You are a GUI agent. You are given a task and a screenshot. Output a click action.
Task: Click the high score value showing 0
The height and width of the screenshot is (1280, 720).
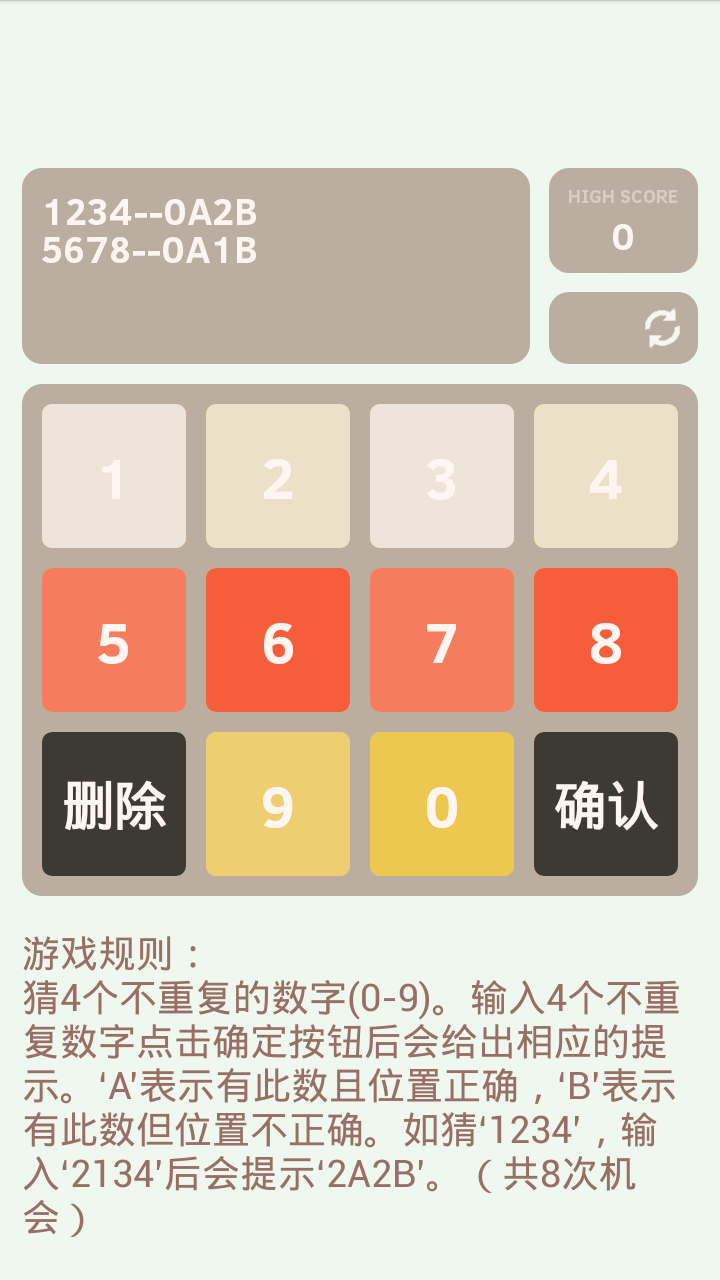(622, 238)
